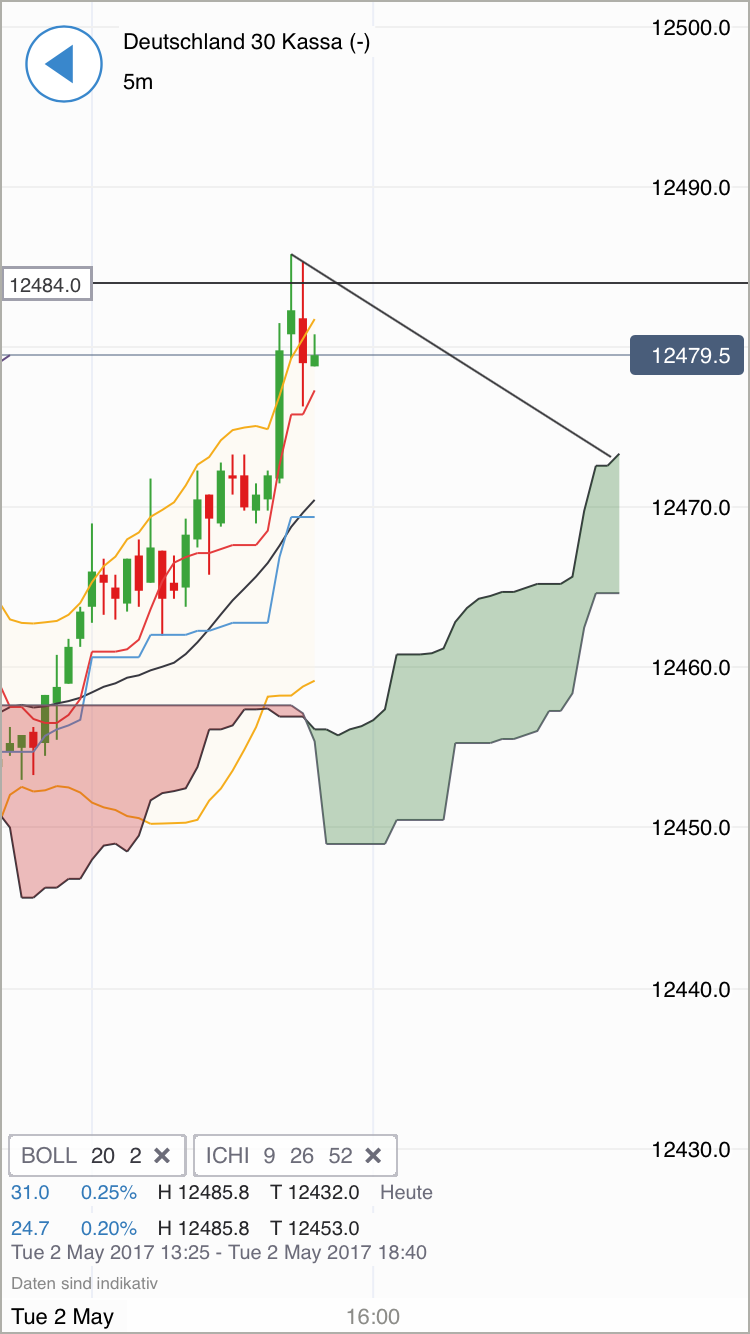The width and height of the screenshot is (750, 1334).
Task: Click the 12484.0 price level label
Action: [x=46, y=284]
